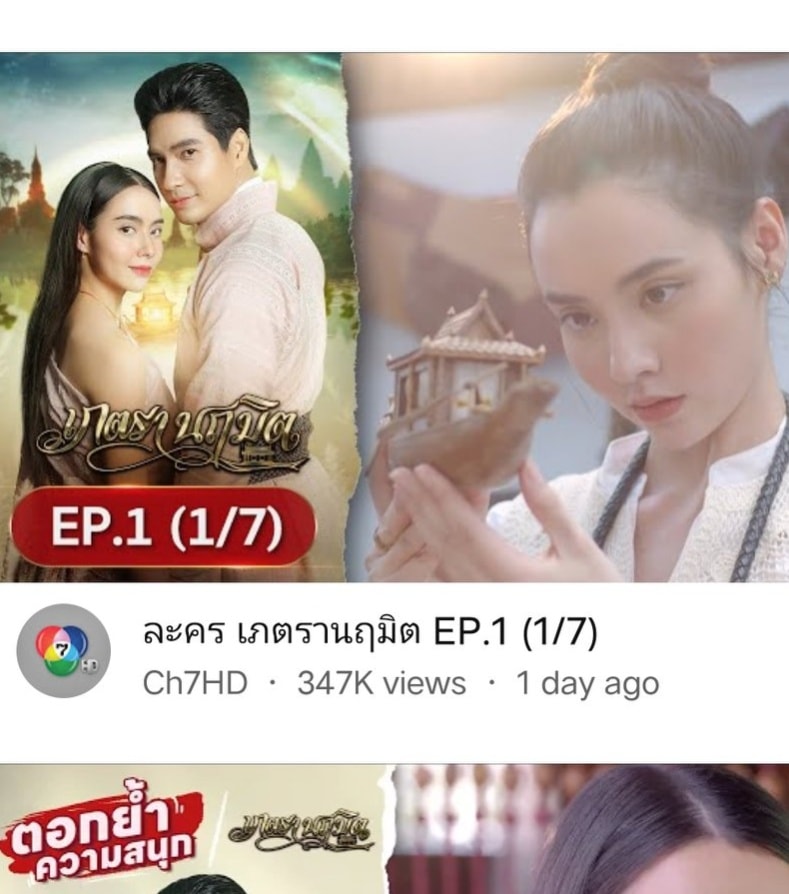Play the EP.1 (1/7) video thumbnail
Image resolution: width=789 pixels, height=894 pixels.
point(394,316)
